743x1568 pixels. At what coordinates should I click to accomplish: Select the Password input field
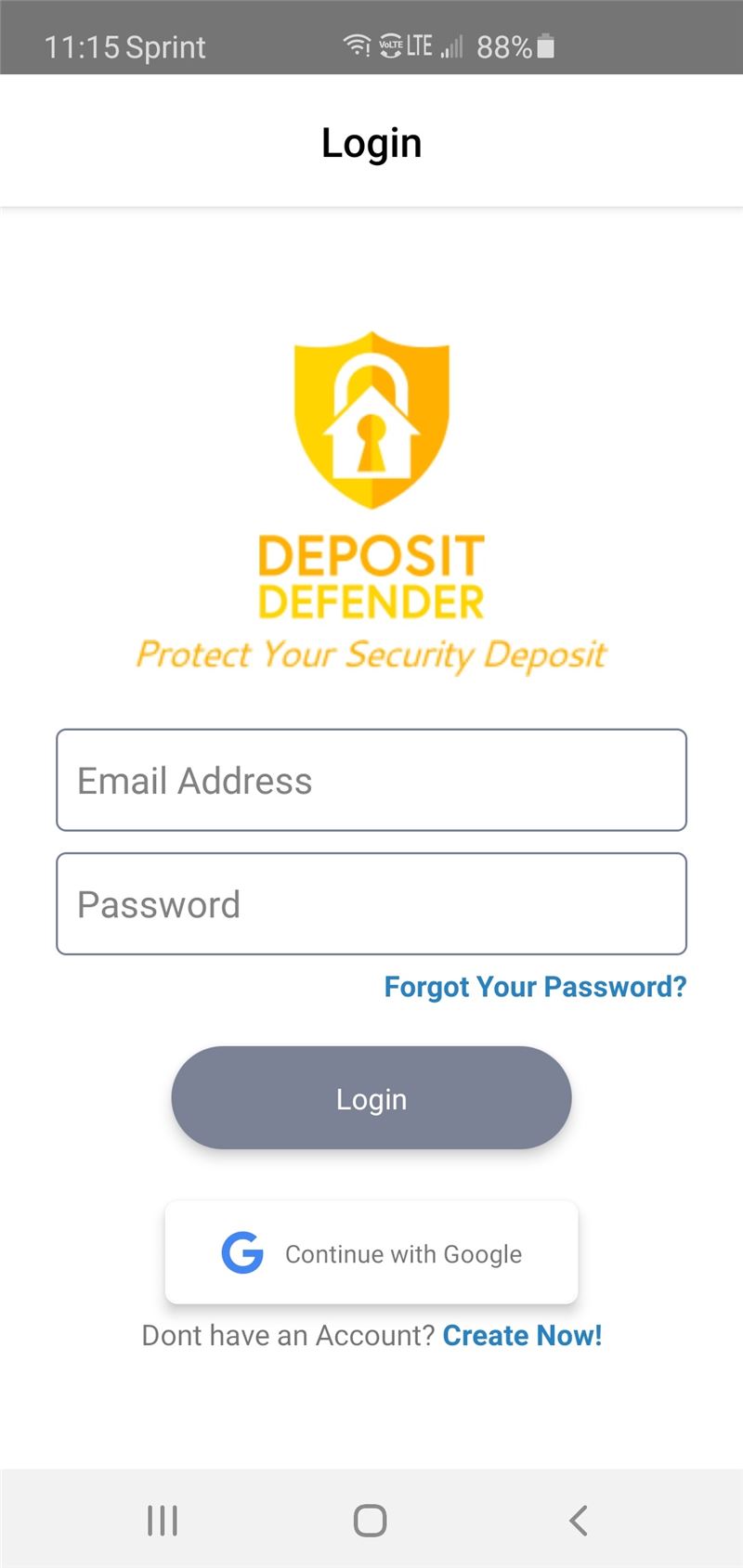point(371,903)
